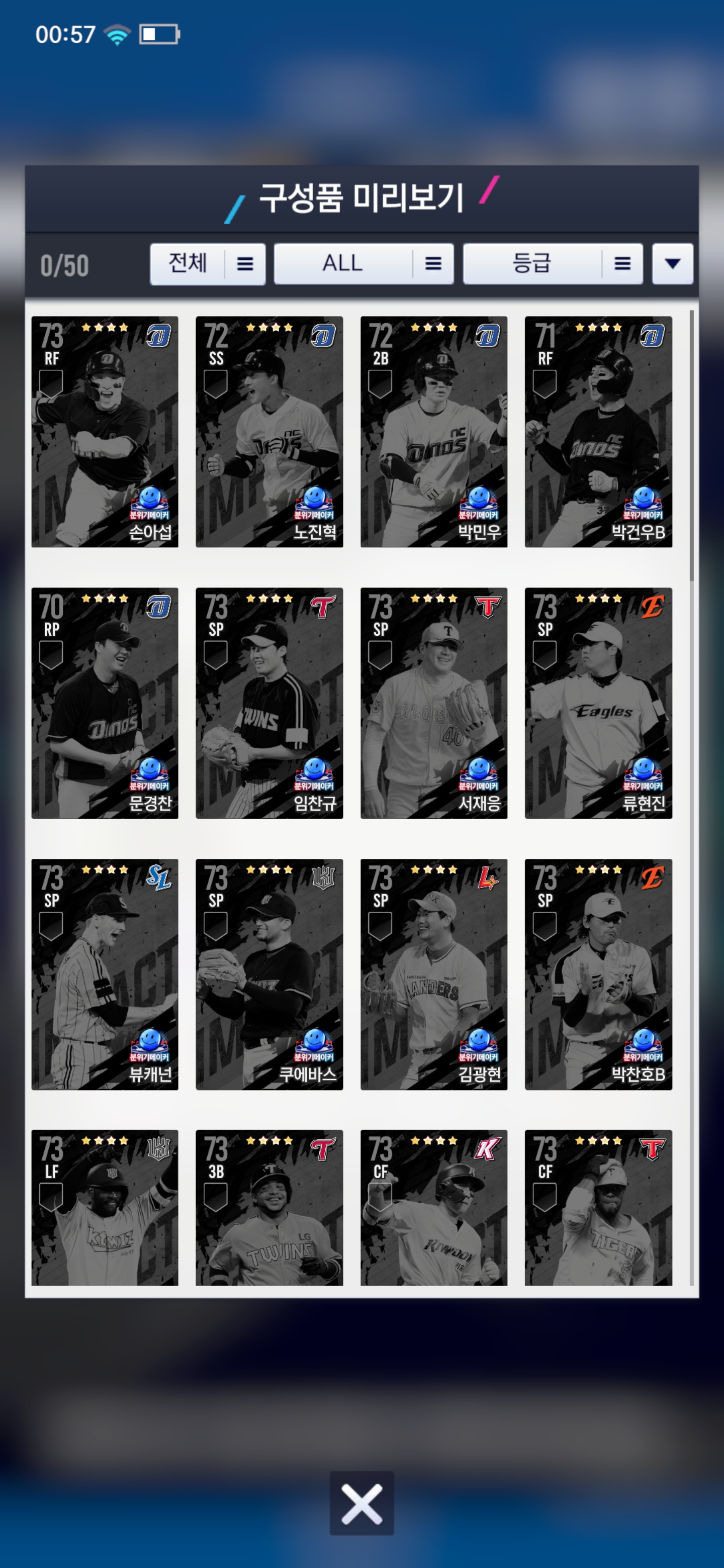Open 서재응 player card
Screen dimensions: 724x1568
[x=433, y=703]
